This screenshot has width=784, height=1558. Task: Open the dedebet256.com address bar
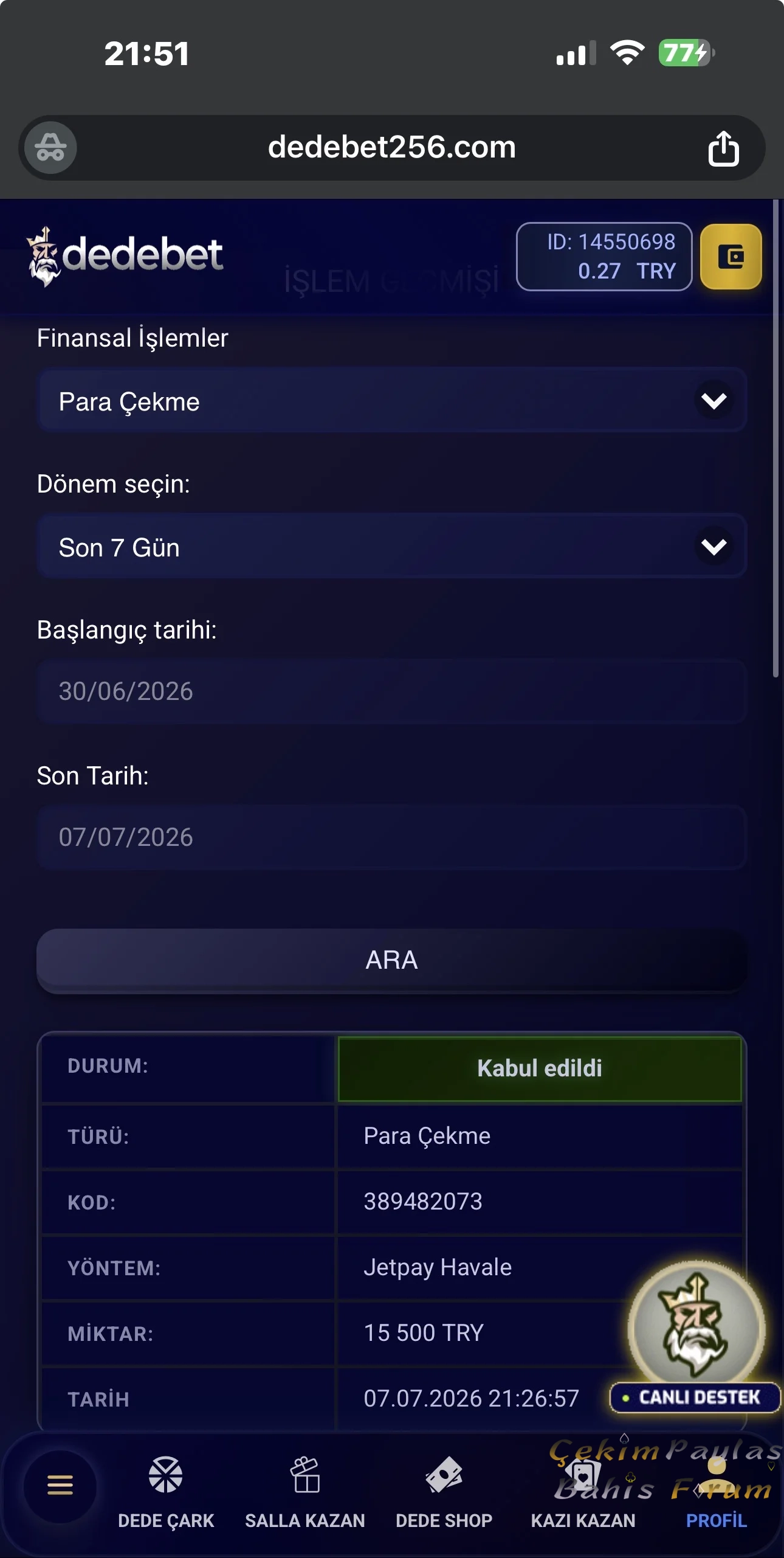[x=392, y=147]
